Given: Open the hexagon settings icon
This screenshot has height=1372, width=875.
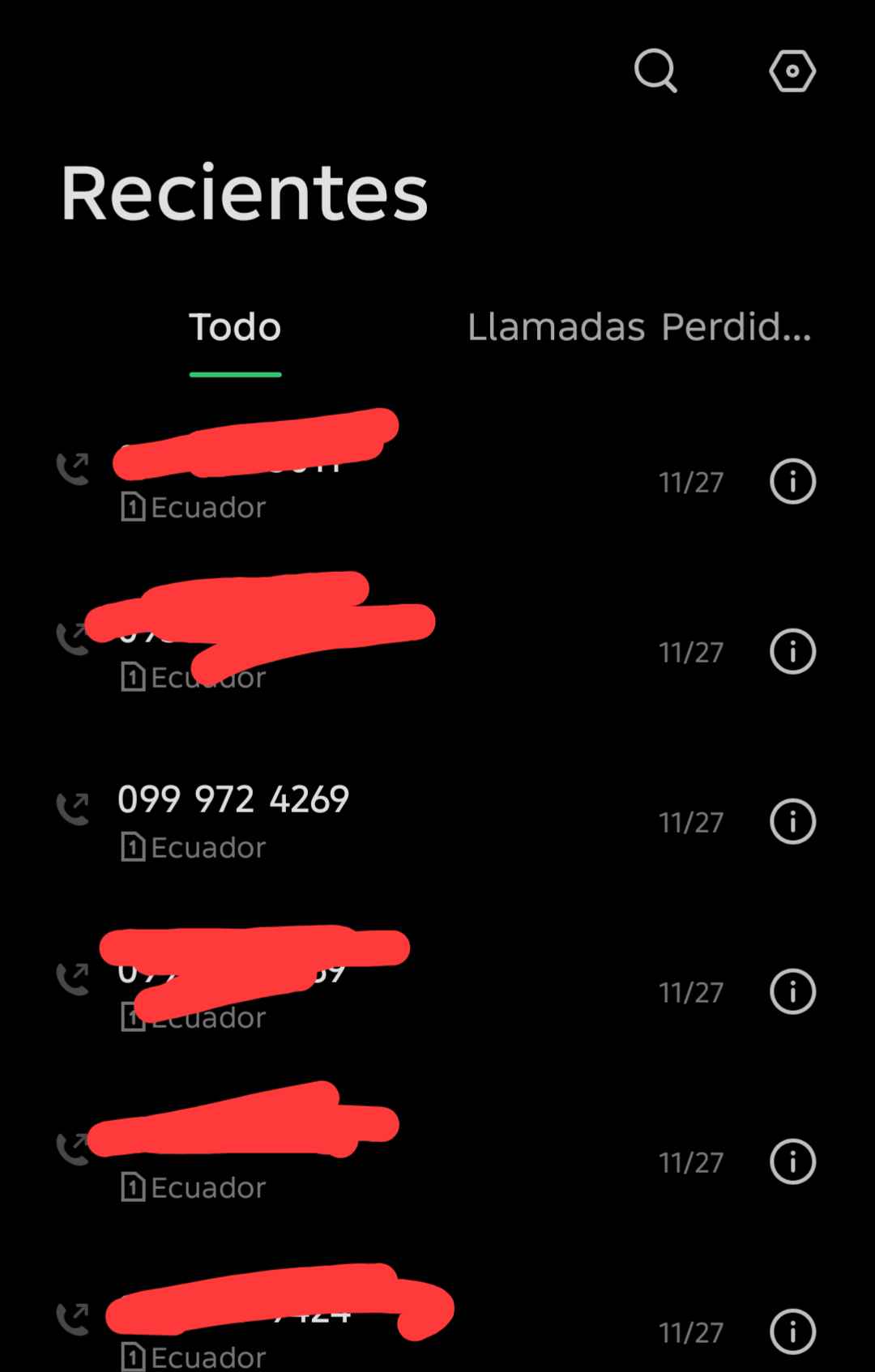Looking at the screenshot, I should [x=792, y=71].
